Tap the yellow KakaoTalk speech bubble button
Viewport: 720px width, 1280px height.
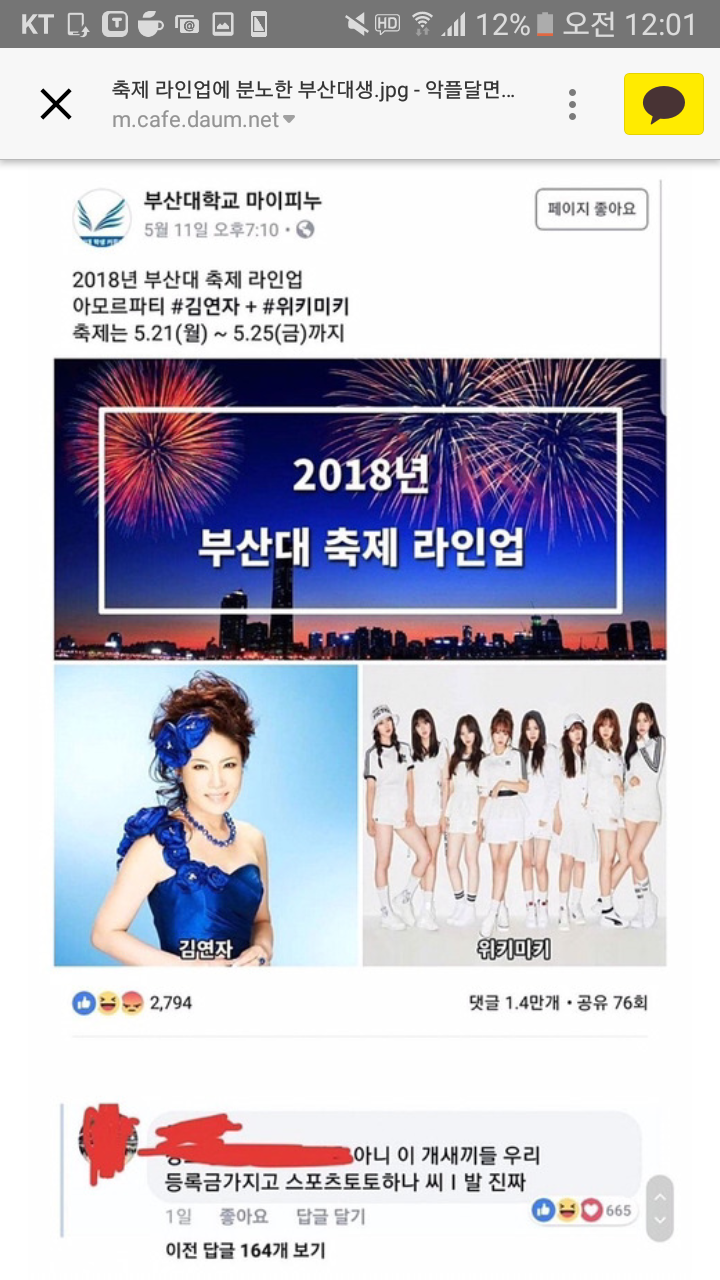point(664,104)
